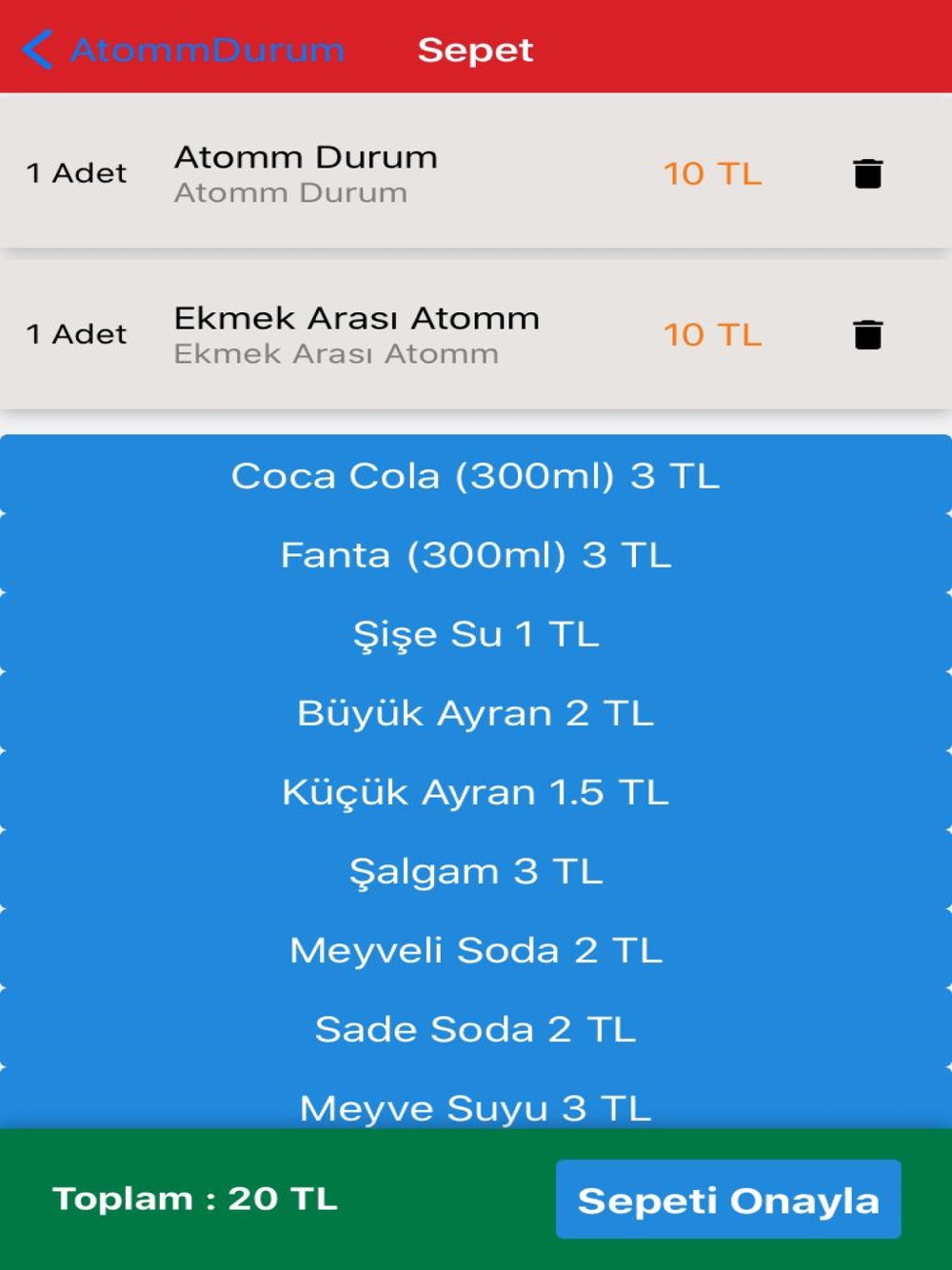The height and width of the screenshot is (1270, 952).
Task: Add Meyveli Soda 2 TL
Action: tap(475, 950)
